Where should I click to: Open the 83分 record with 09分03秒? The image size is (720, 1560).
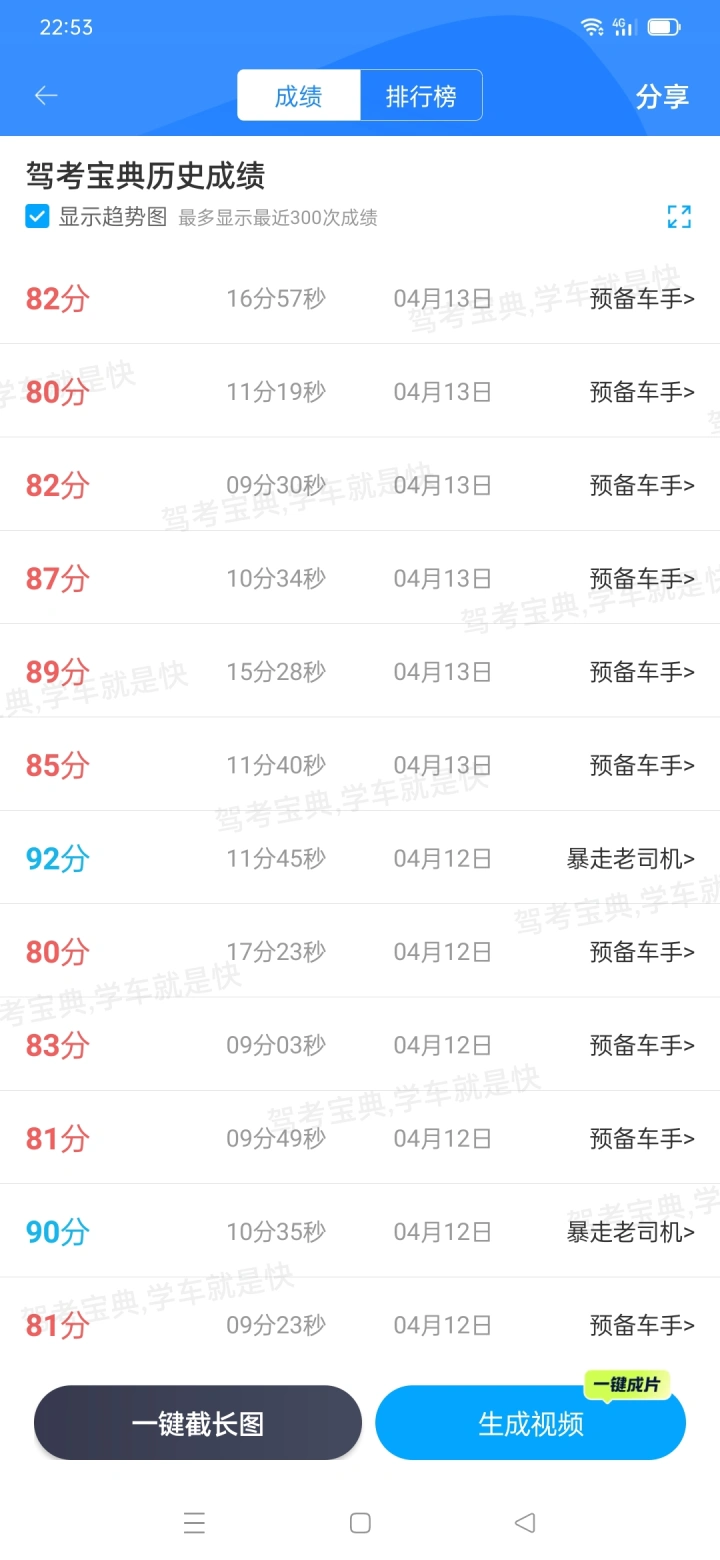click(360, 1045)
